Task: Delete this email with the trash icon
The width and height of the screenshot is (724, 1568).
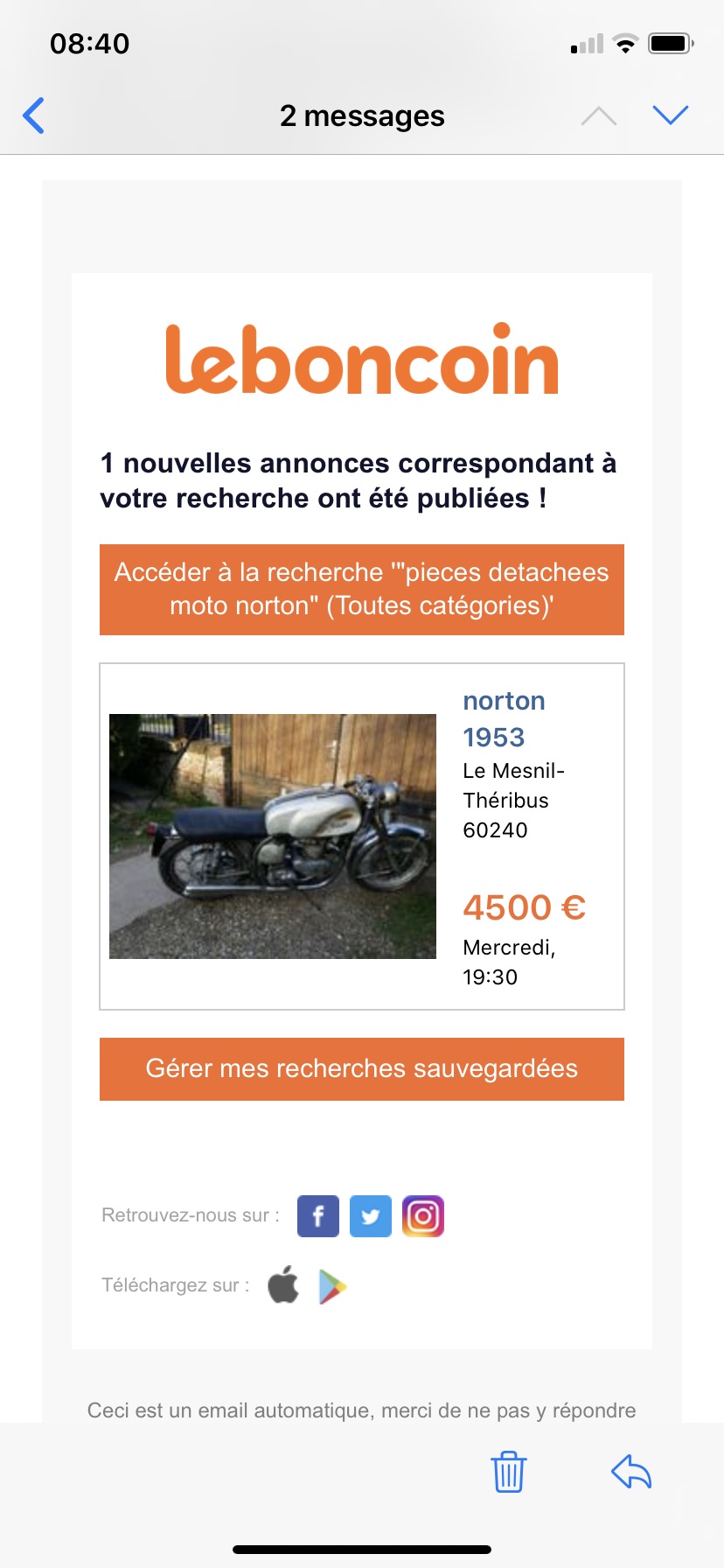Action: pos(508,1471)
